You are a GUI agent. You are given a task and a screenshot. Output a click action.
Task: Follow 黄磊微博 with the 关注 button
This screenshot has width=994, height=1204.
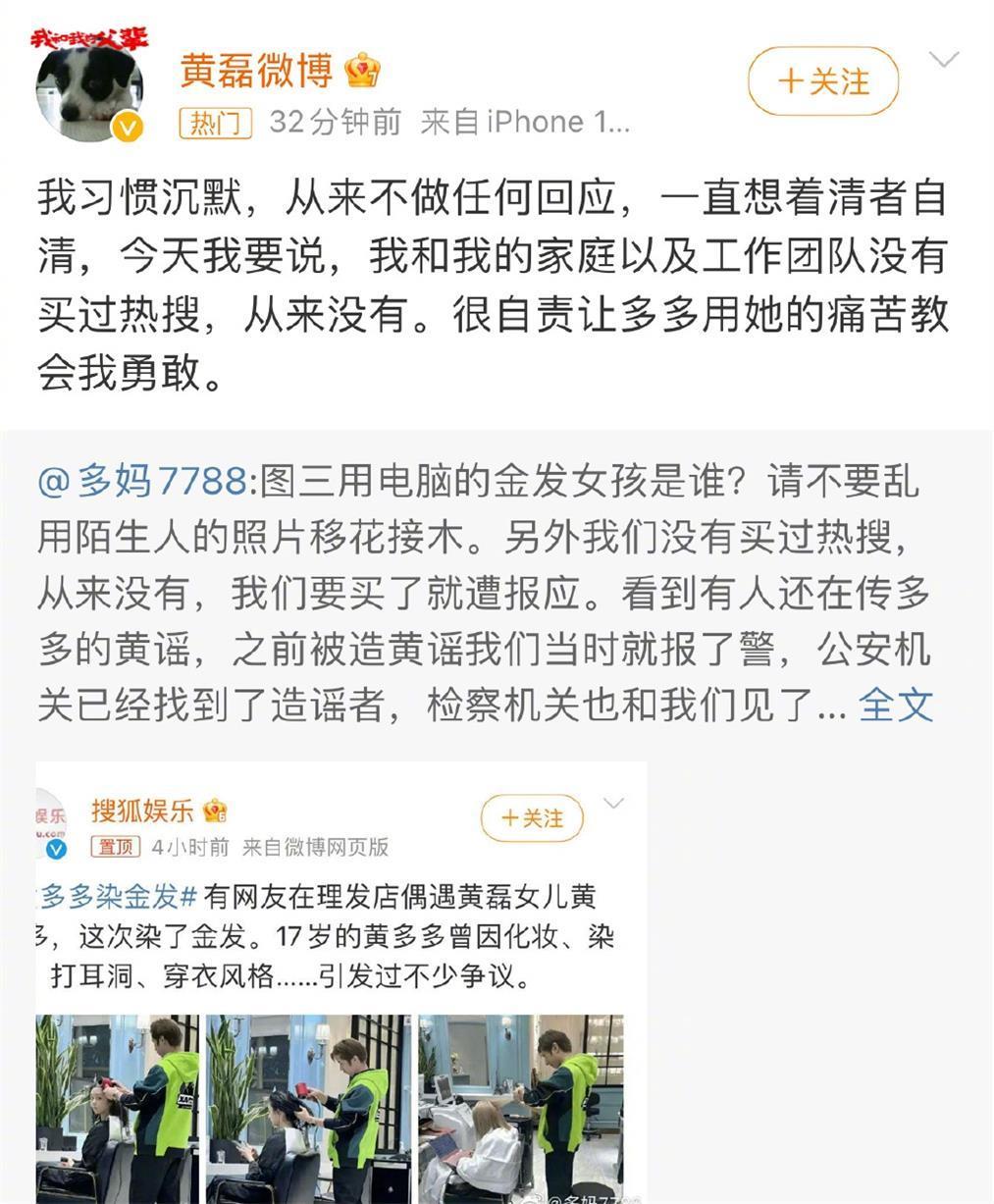(x=822, y=81)
